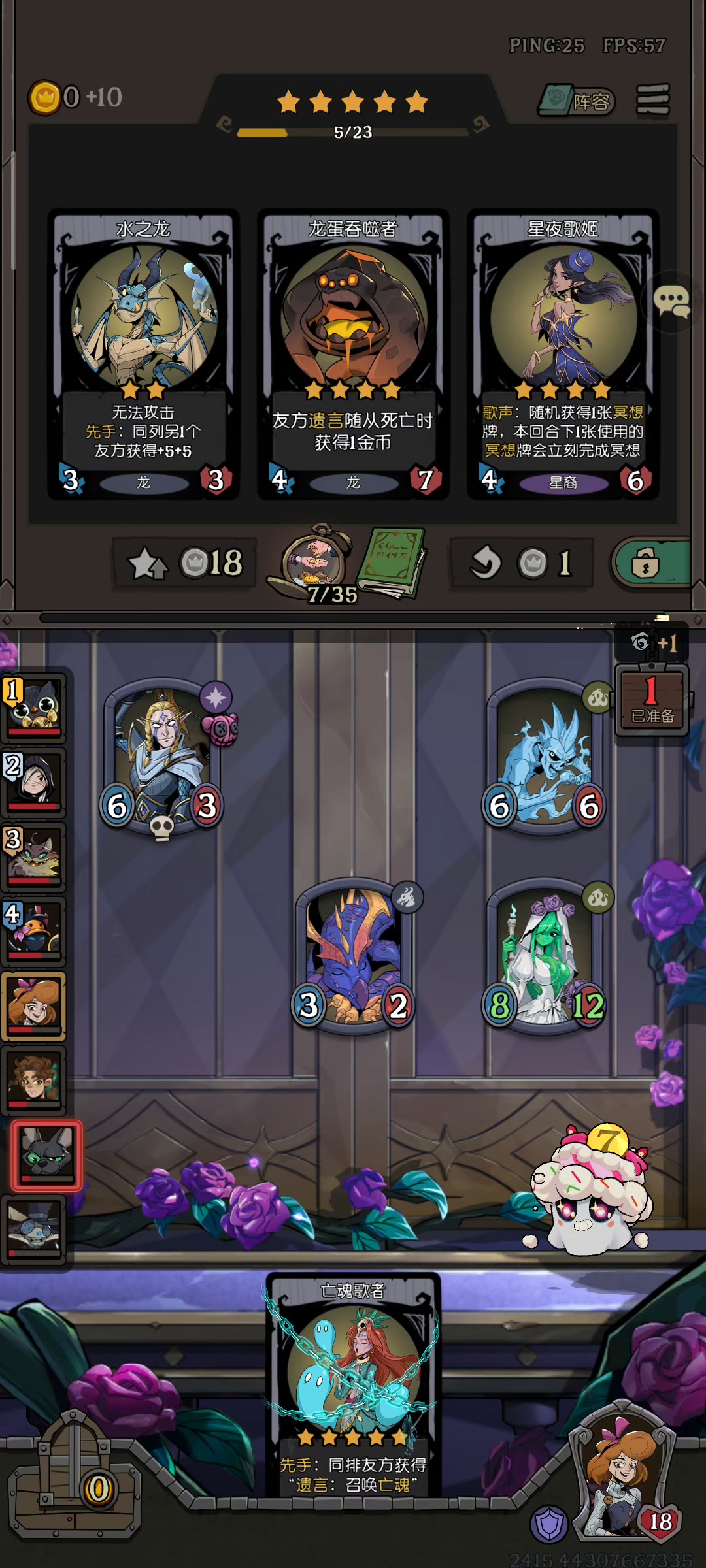Refresh the shop for 1 coin
706x1568 pixels.
[x=521, y=563]
